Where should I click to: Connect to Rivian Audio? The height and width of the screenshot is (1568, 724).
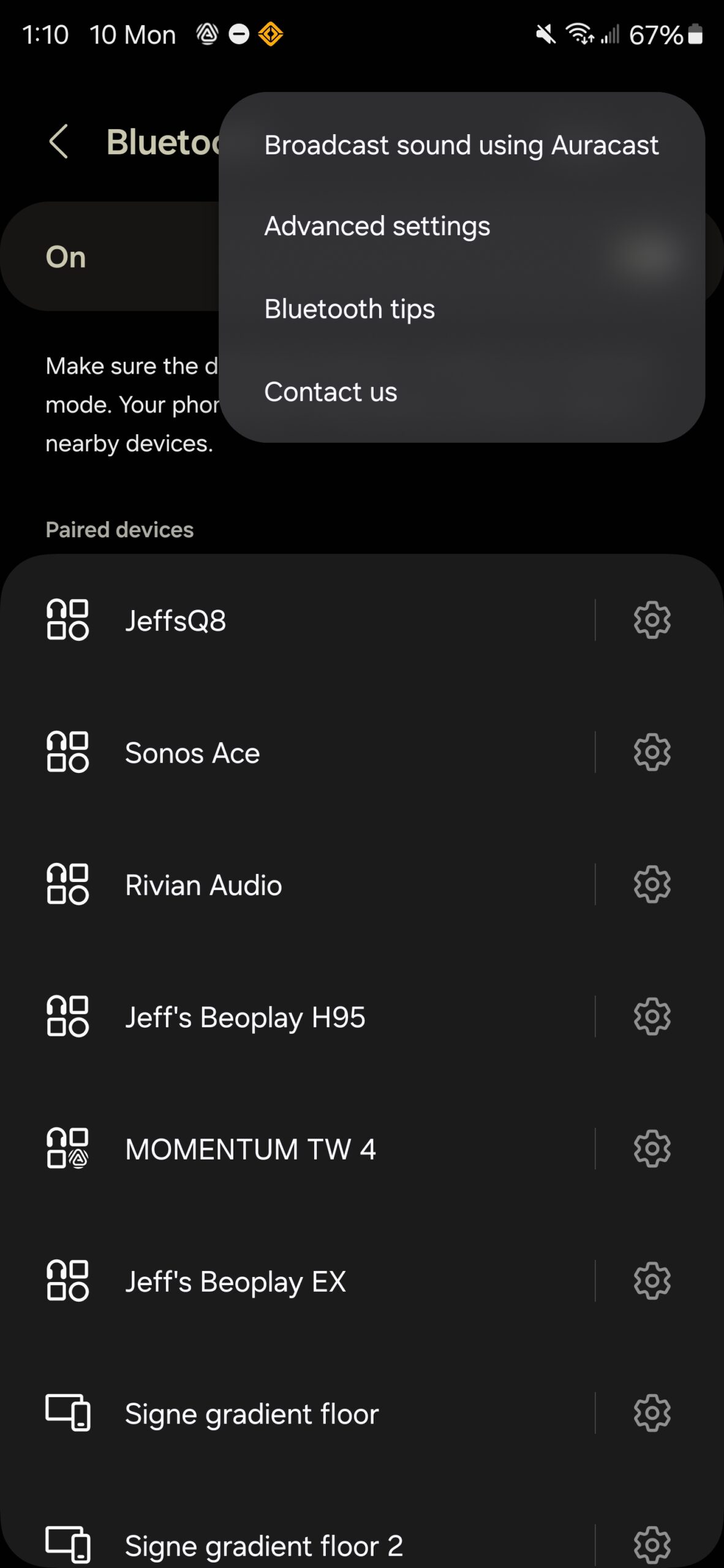(298, 885)
